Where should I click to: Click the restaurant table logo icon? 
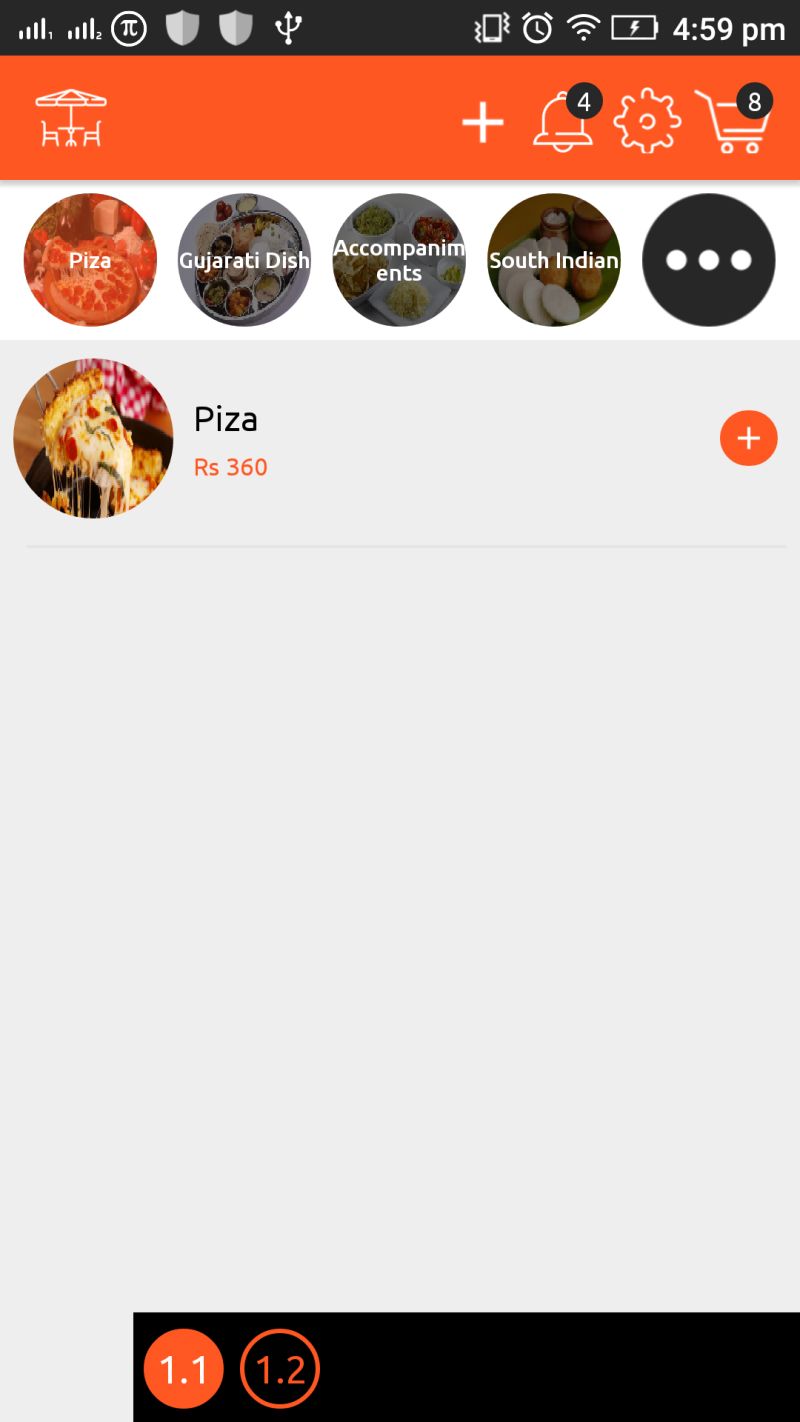click(x=72, y=117)
